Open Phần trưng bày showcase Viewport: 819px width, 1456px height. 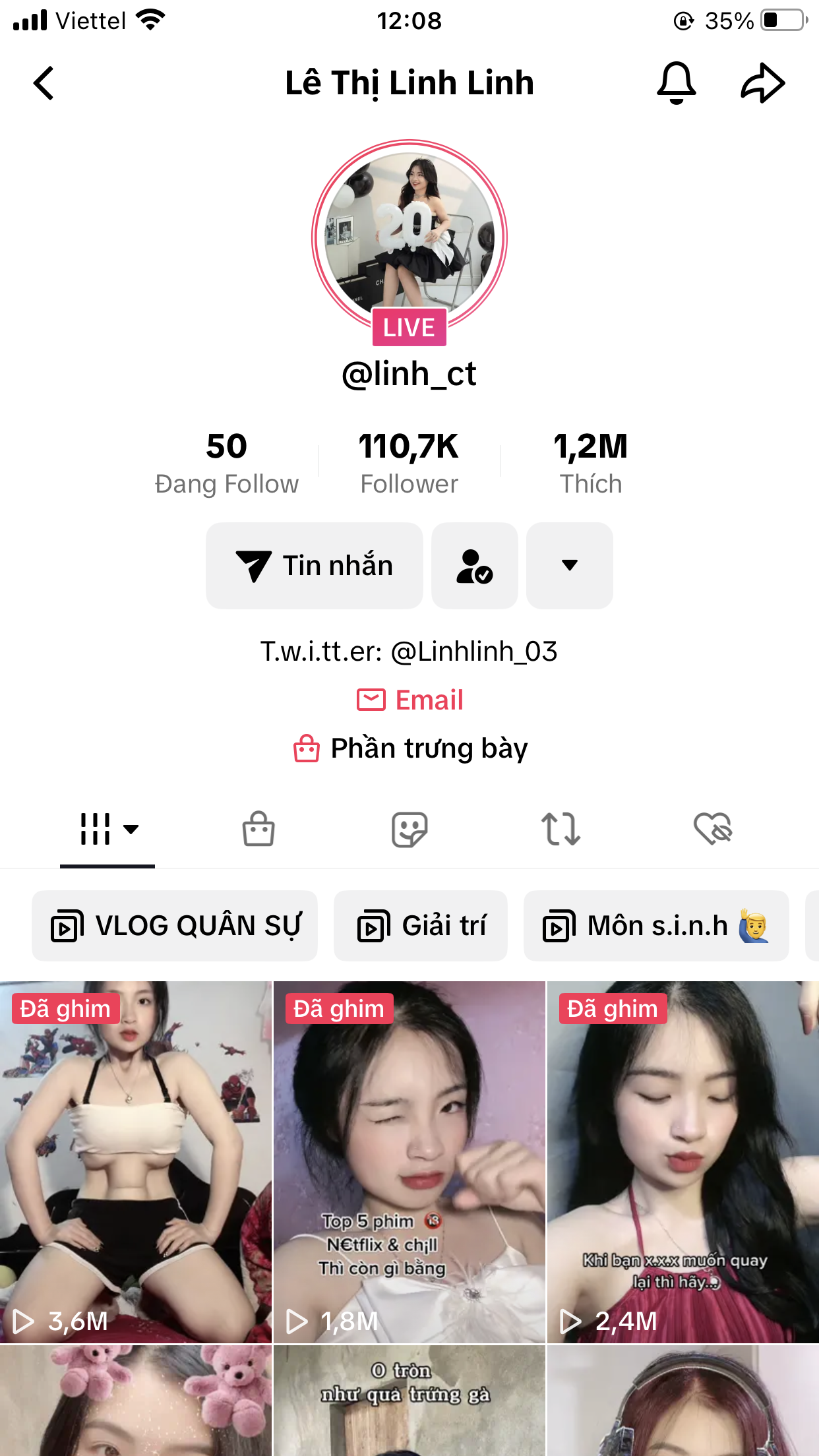(x=410, y=748)
